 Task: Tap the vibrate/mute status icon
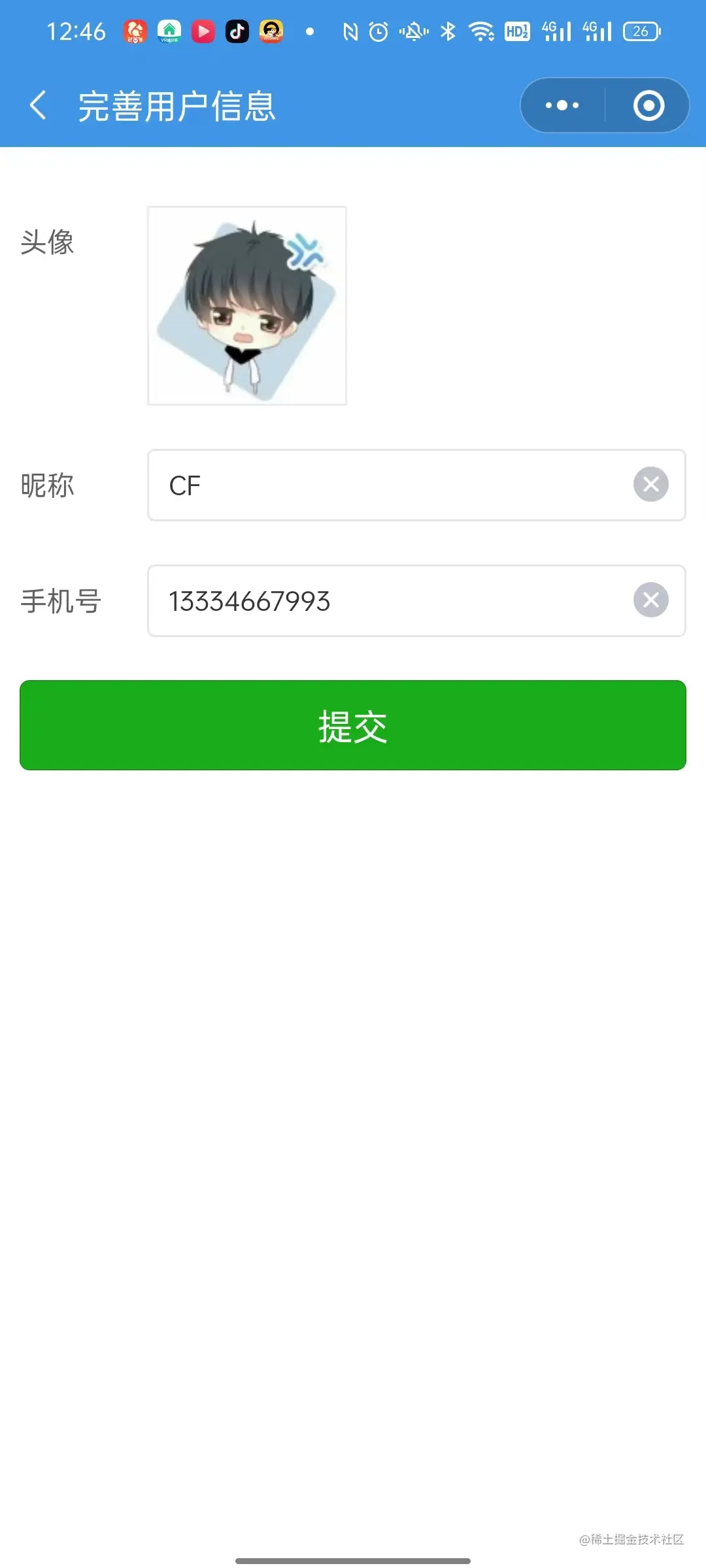pos(413,31)
